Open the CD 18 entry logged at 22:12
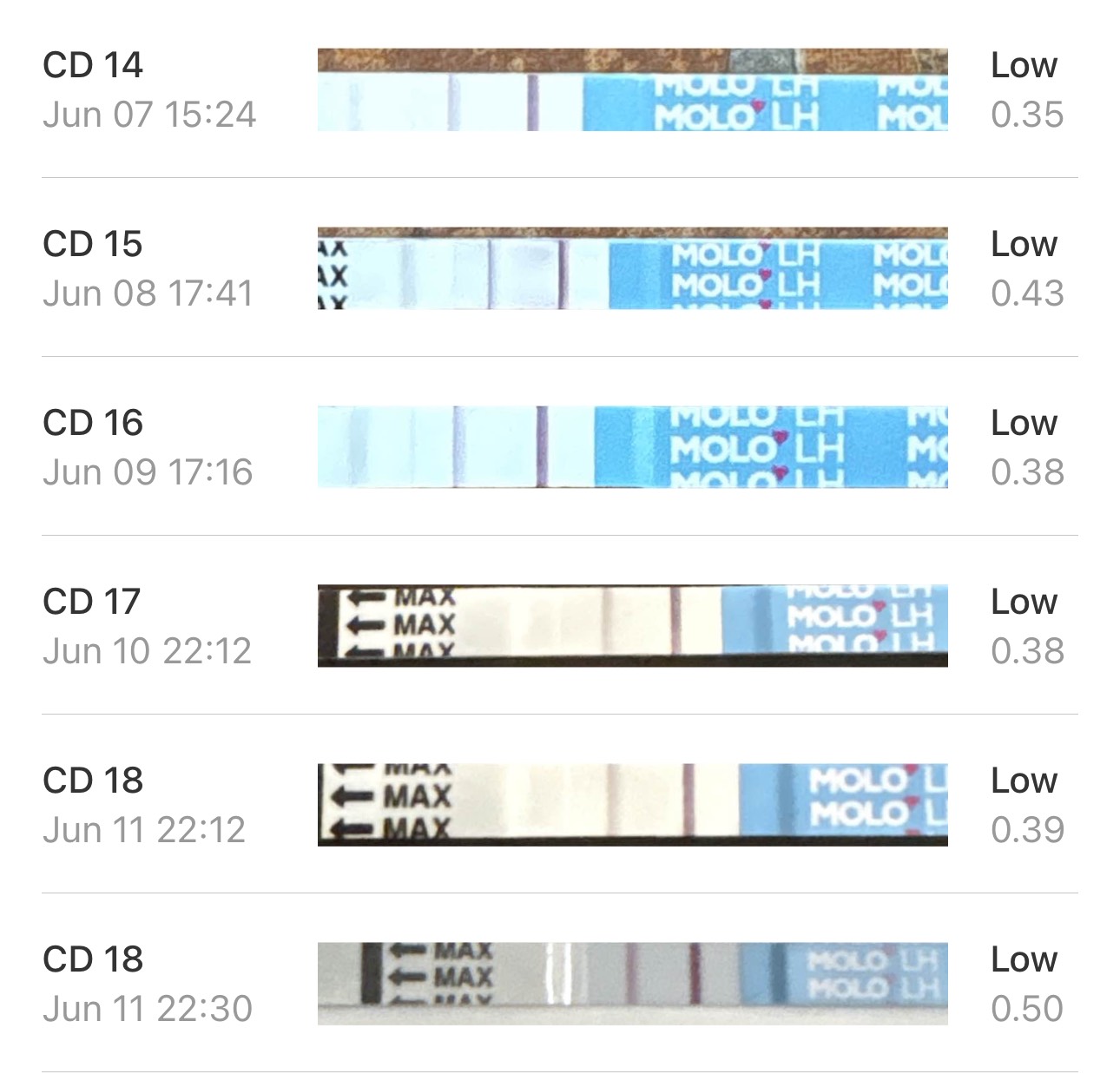Screen dimensions: 1120x1074 [560, 805]
